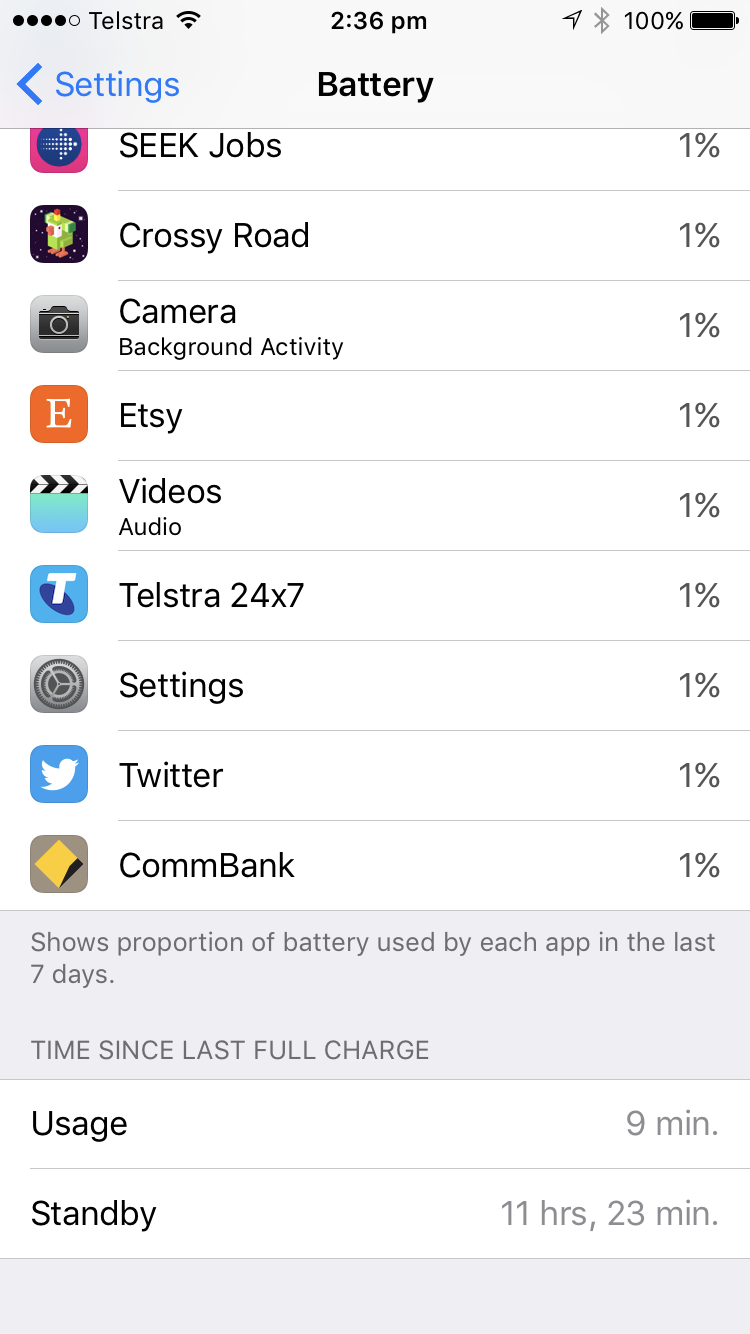Tap the Camera battery usage row
The image size is (750, 1334).
pyautogui.click(x=375, y=326)
